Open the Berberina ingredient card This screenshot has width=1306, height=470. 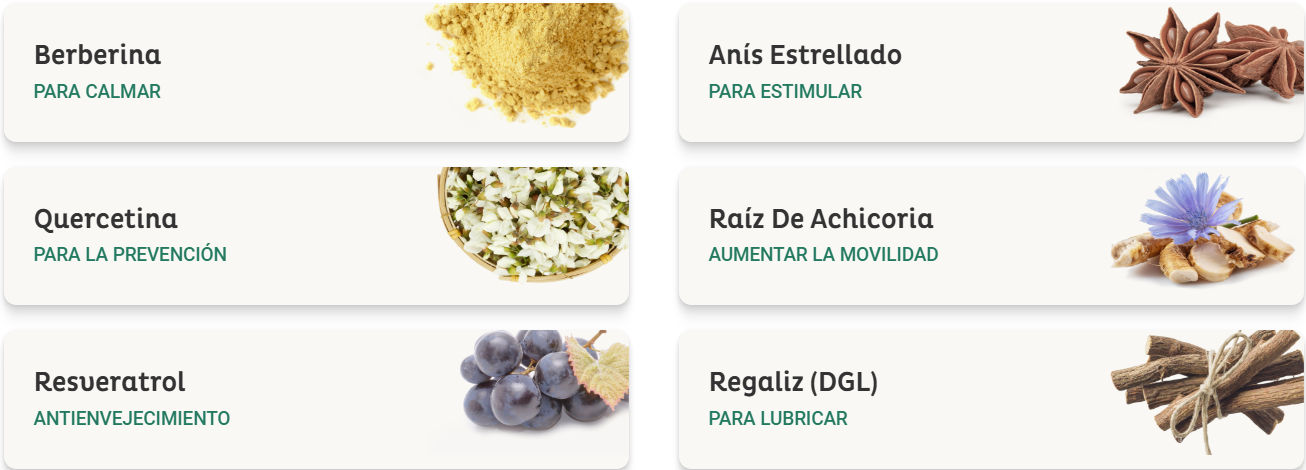point(316,72)
